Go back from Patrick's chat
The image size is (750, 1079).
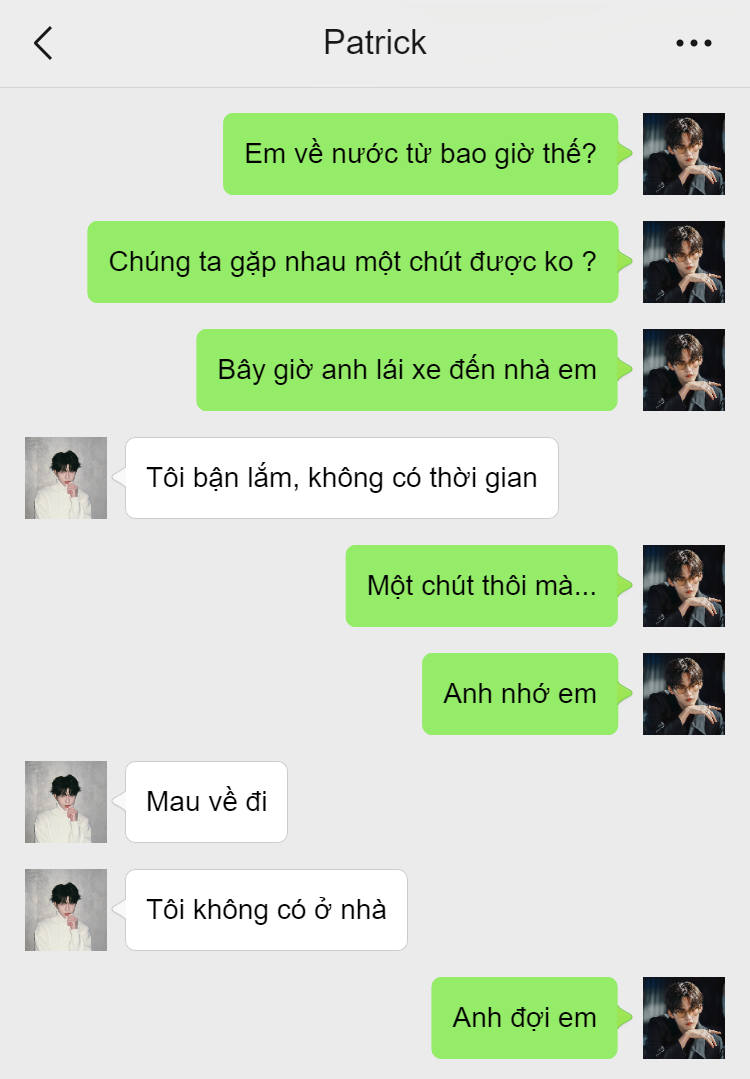coord(42,43)
